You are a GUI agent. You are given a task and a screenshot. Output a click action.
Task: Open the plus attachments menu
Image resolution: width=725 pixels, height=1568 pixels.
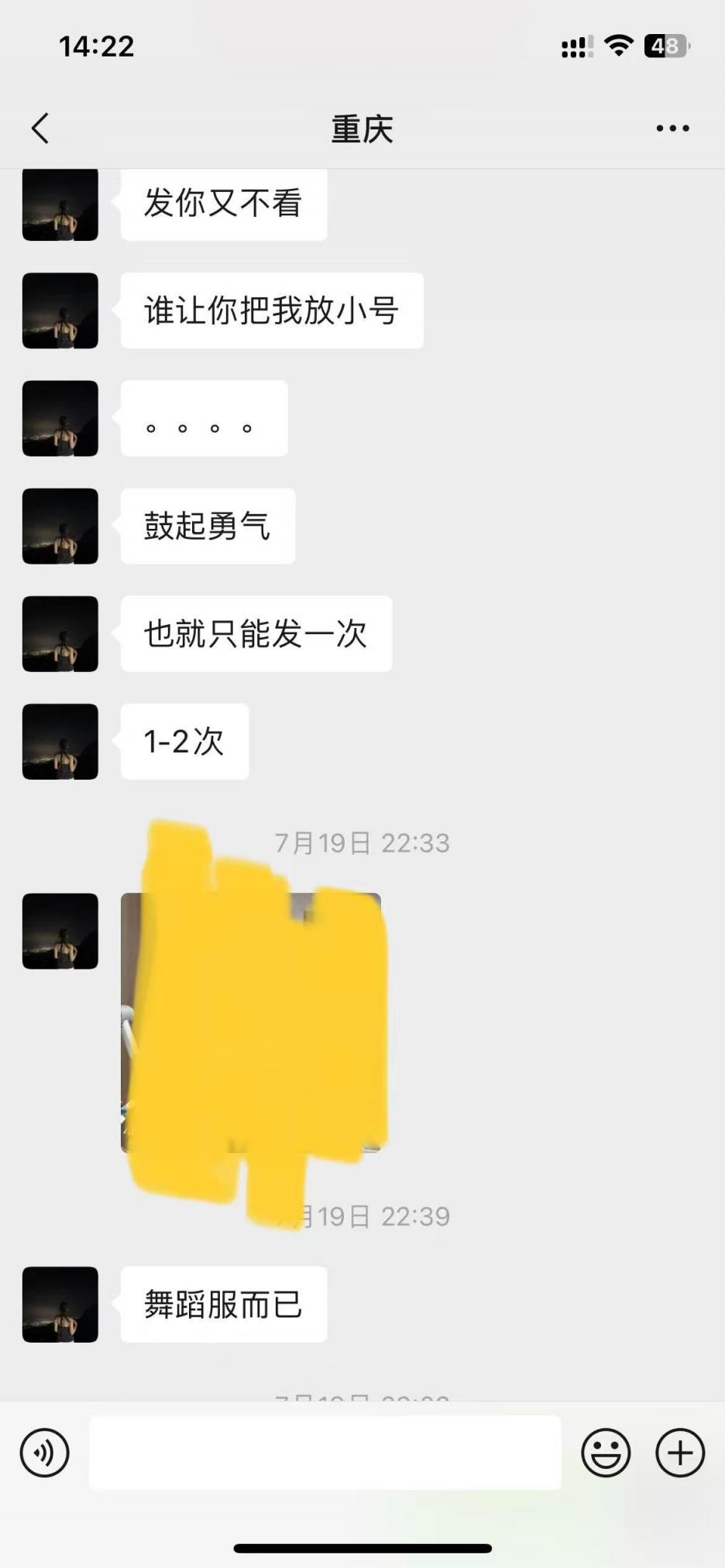click(680, 1453)
